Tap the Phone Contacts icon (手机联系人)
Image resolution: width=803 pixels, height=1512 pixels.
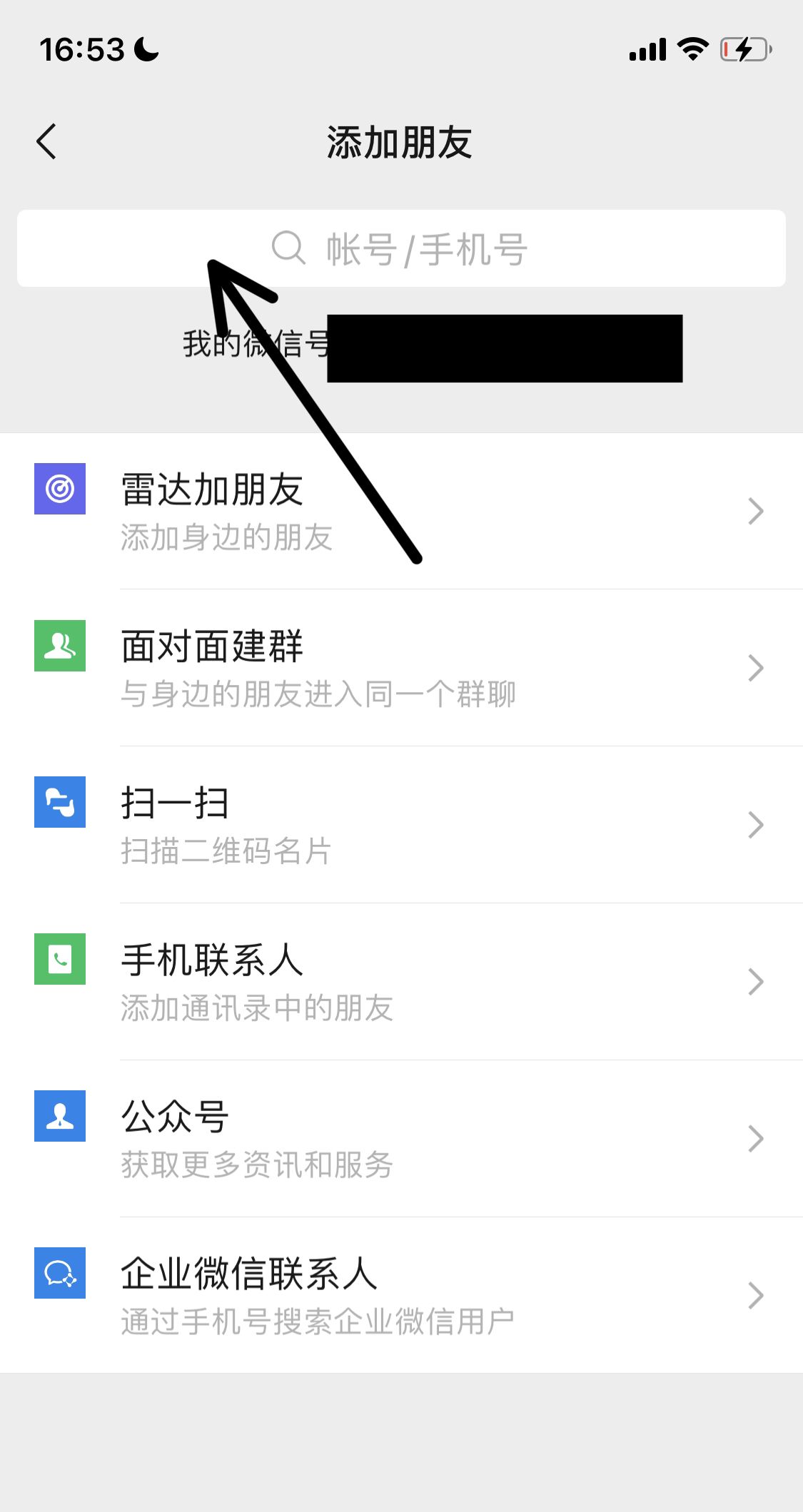59,960
